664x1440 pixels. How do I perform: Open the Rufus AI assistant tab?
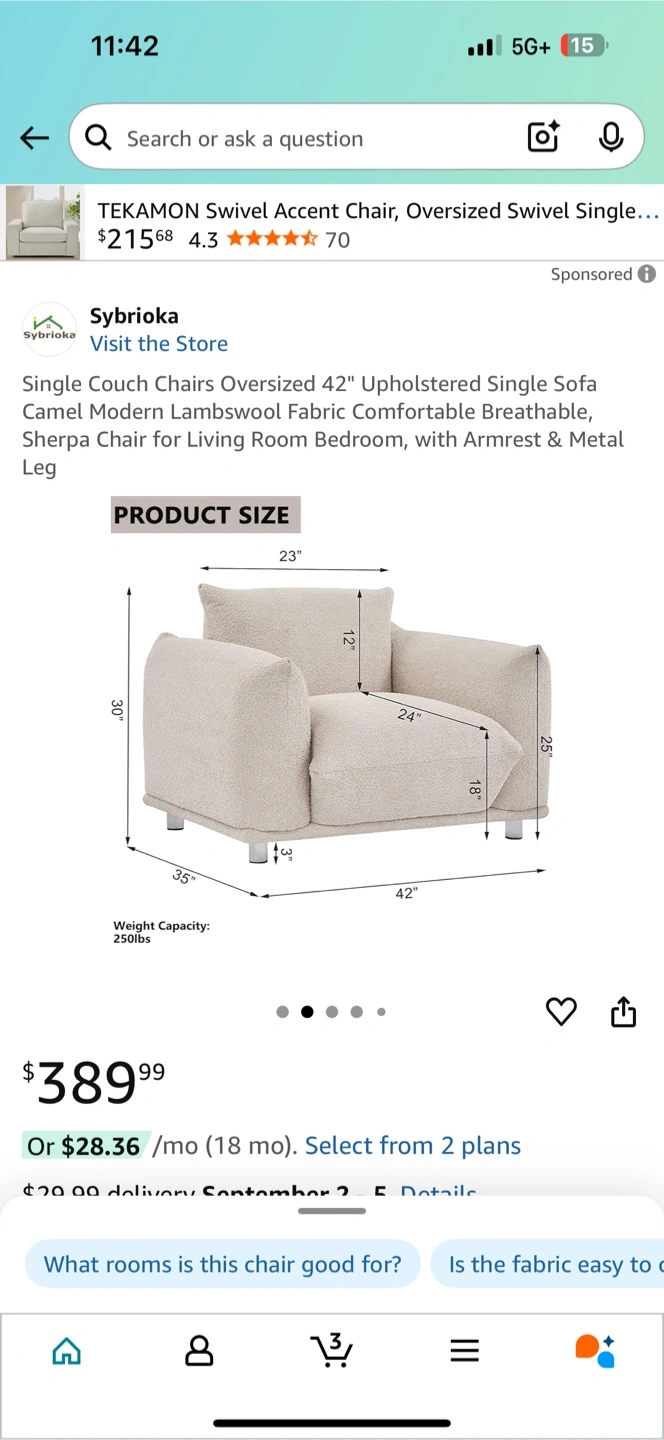coord(596,1351)
